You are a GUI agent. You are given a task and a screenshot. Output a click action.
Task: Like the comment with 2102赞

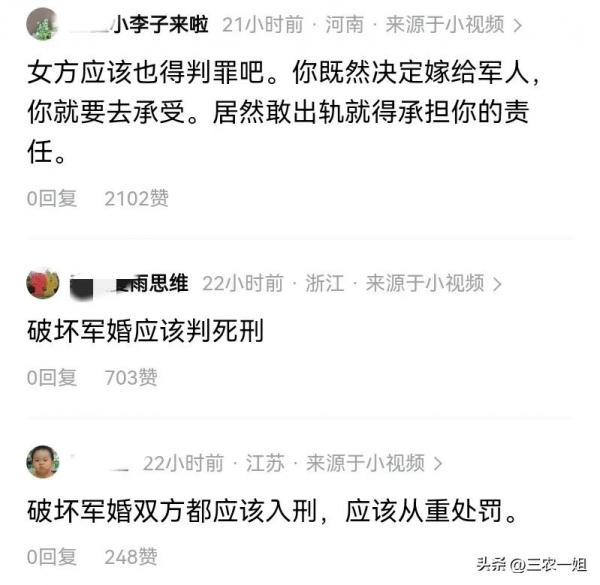point(136,198)
